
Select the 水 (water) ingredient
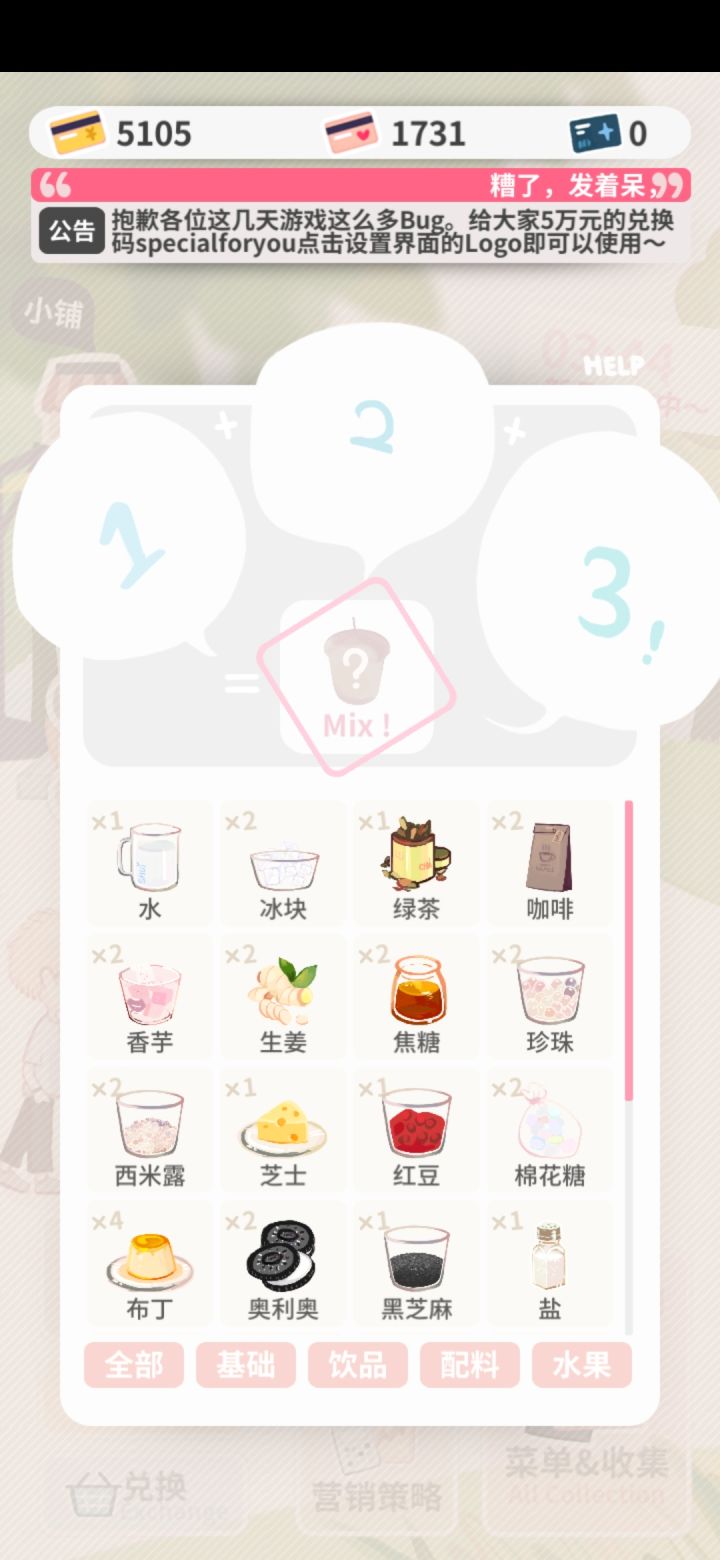pos(148,862)
